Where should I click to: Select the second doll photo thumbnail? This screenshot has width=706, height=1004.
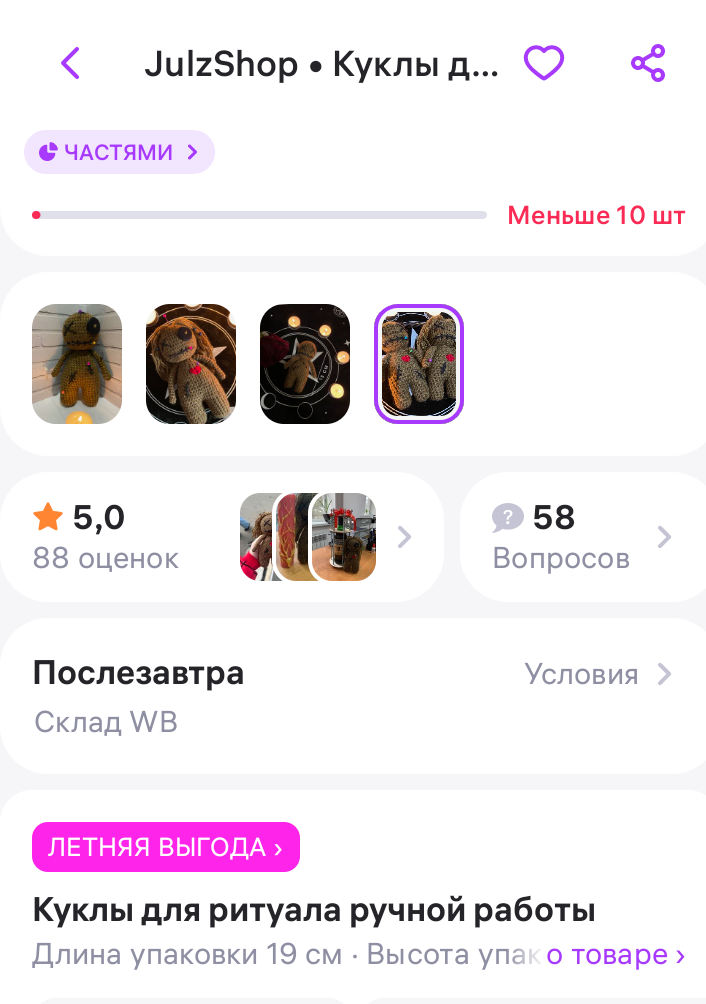pyautogui.click(x=191, y=364)
